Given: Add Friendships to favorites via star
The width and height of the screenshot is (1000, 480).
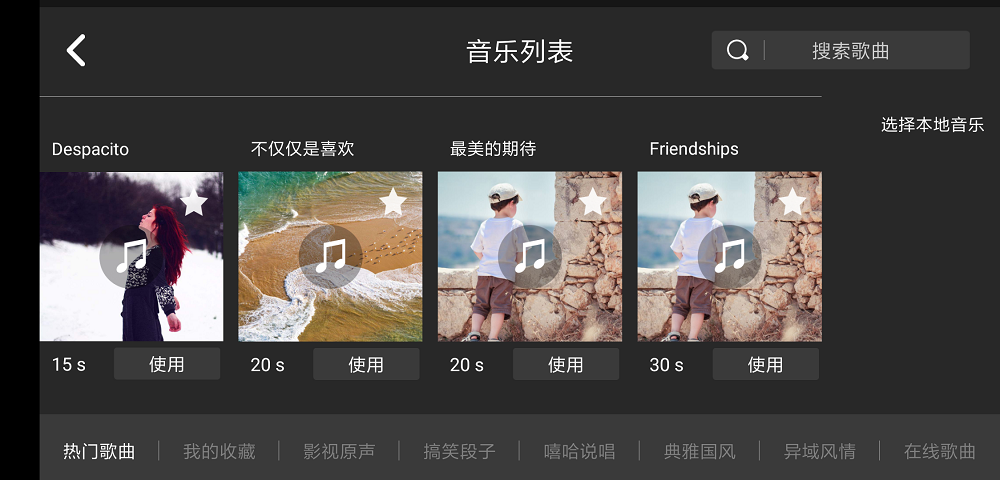Looking at the screenshot, I should 793,203.
